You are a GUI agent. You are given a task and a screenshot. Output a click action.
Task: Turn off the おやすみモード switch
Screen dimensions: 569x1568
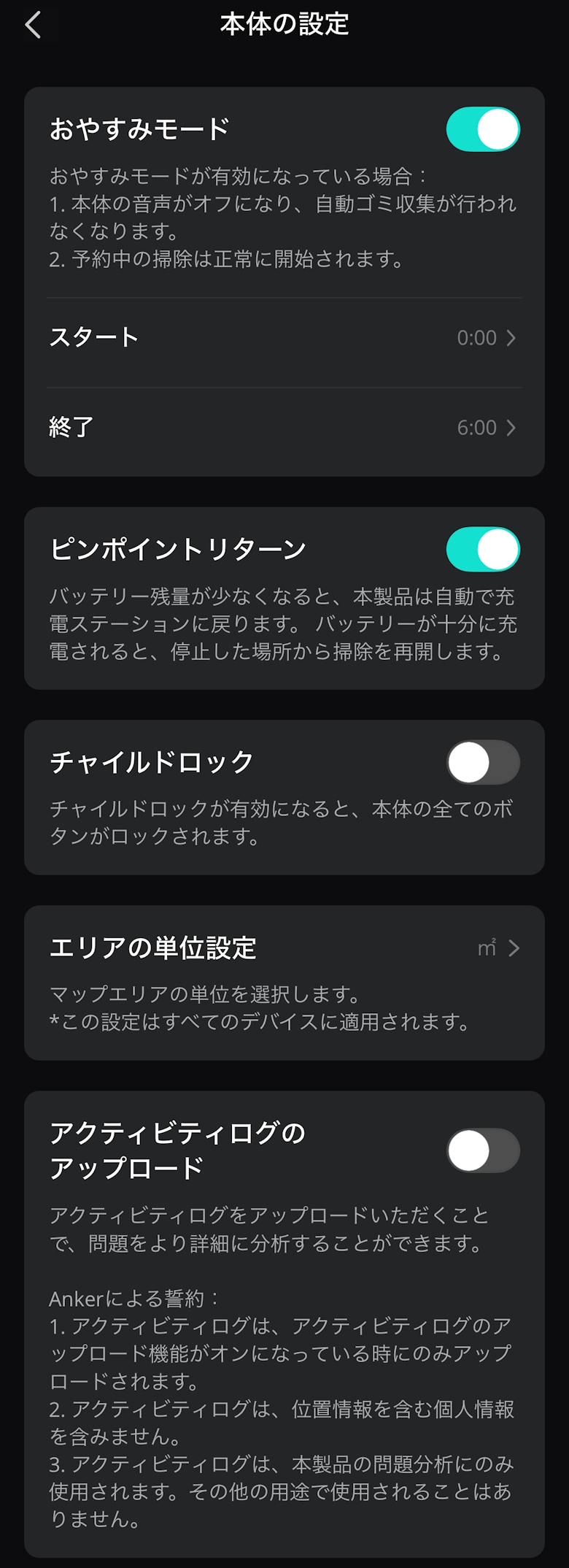pos(482,130)
